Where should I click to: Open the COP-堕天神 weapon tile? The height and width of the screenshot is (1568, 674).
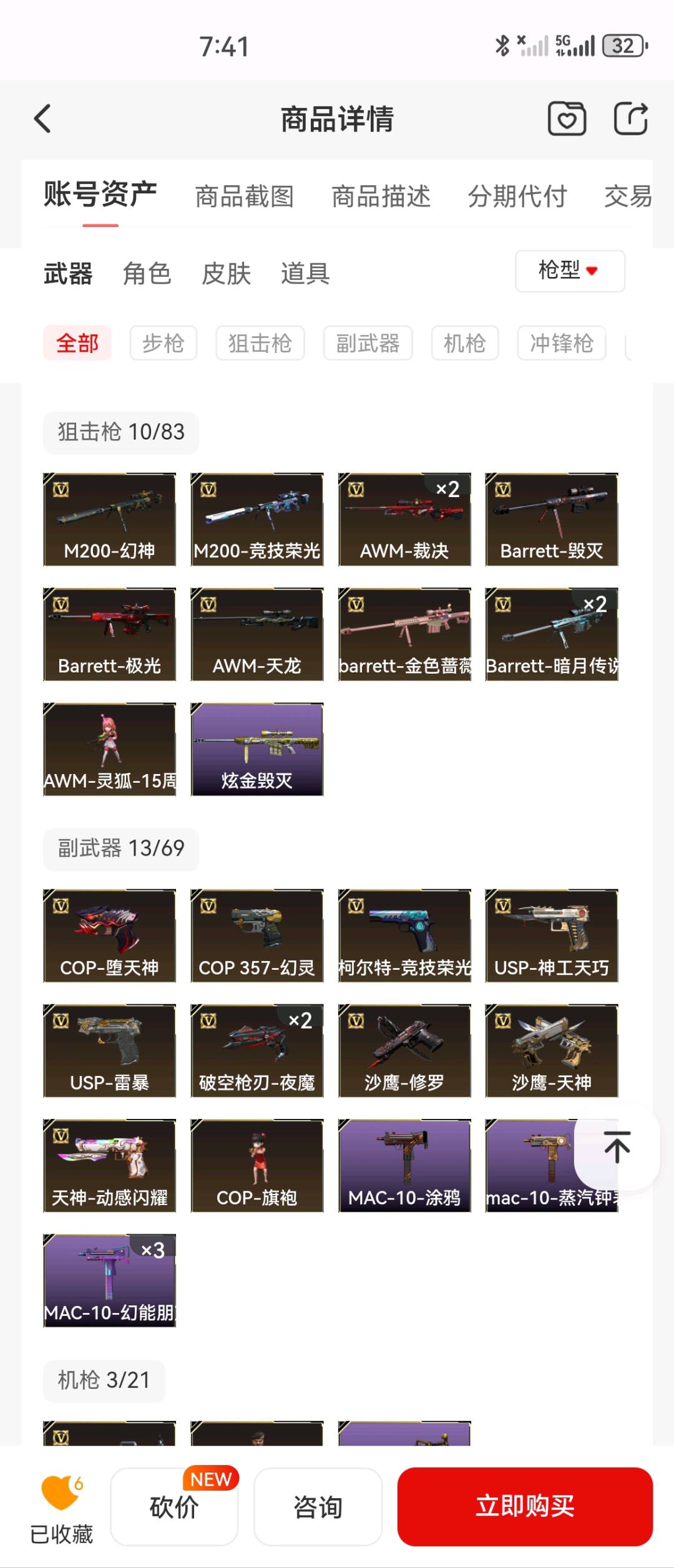[109, 936]
